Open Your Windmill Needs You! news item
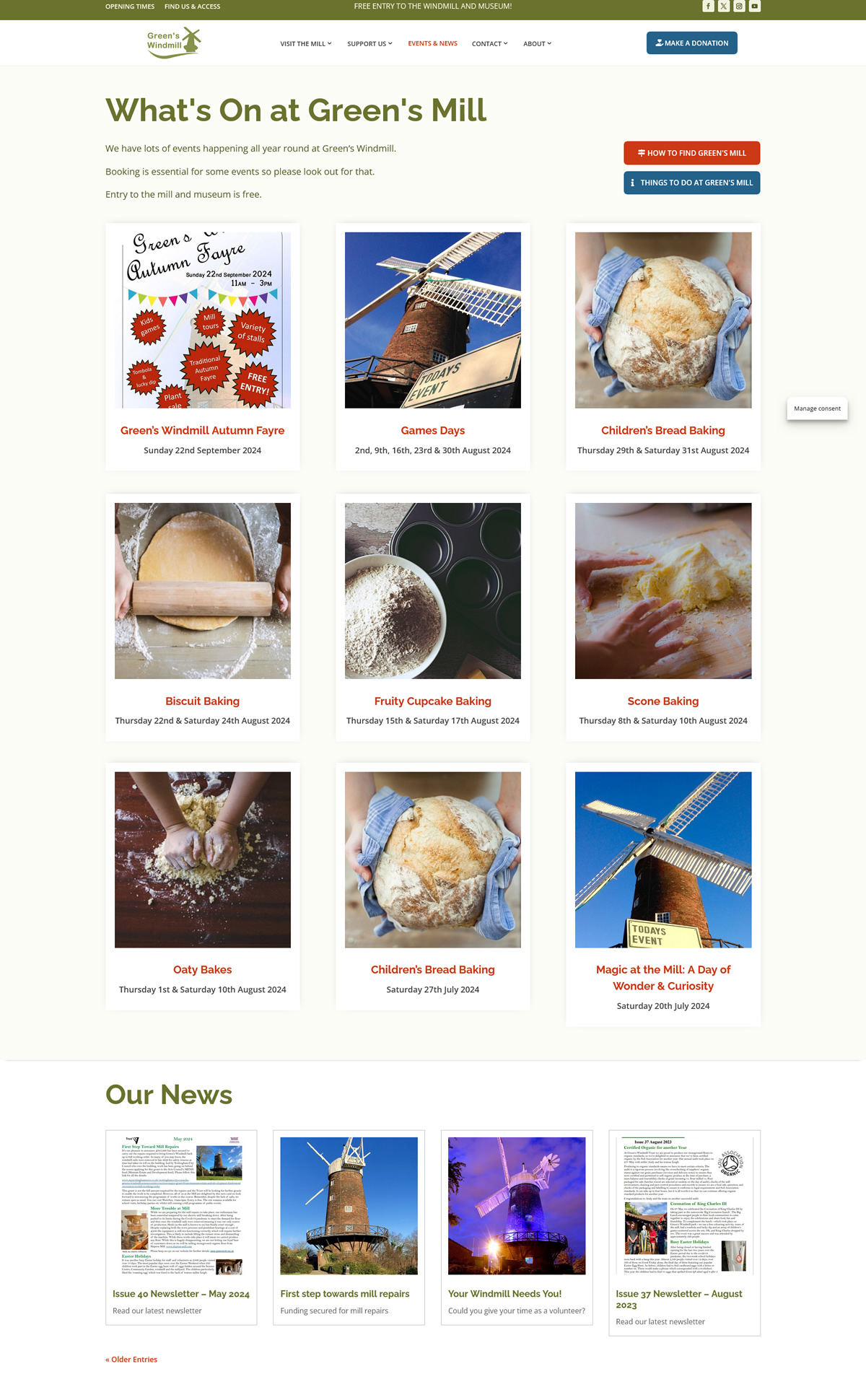This screenshot has height=1400, width=866. pyautogui.click(x=504, y=1294)
